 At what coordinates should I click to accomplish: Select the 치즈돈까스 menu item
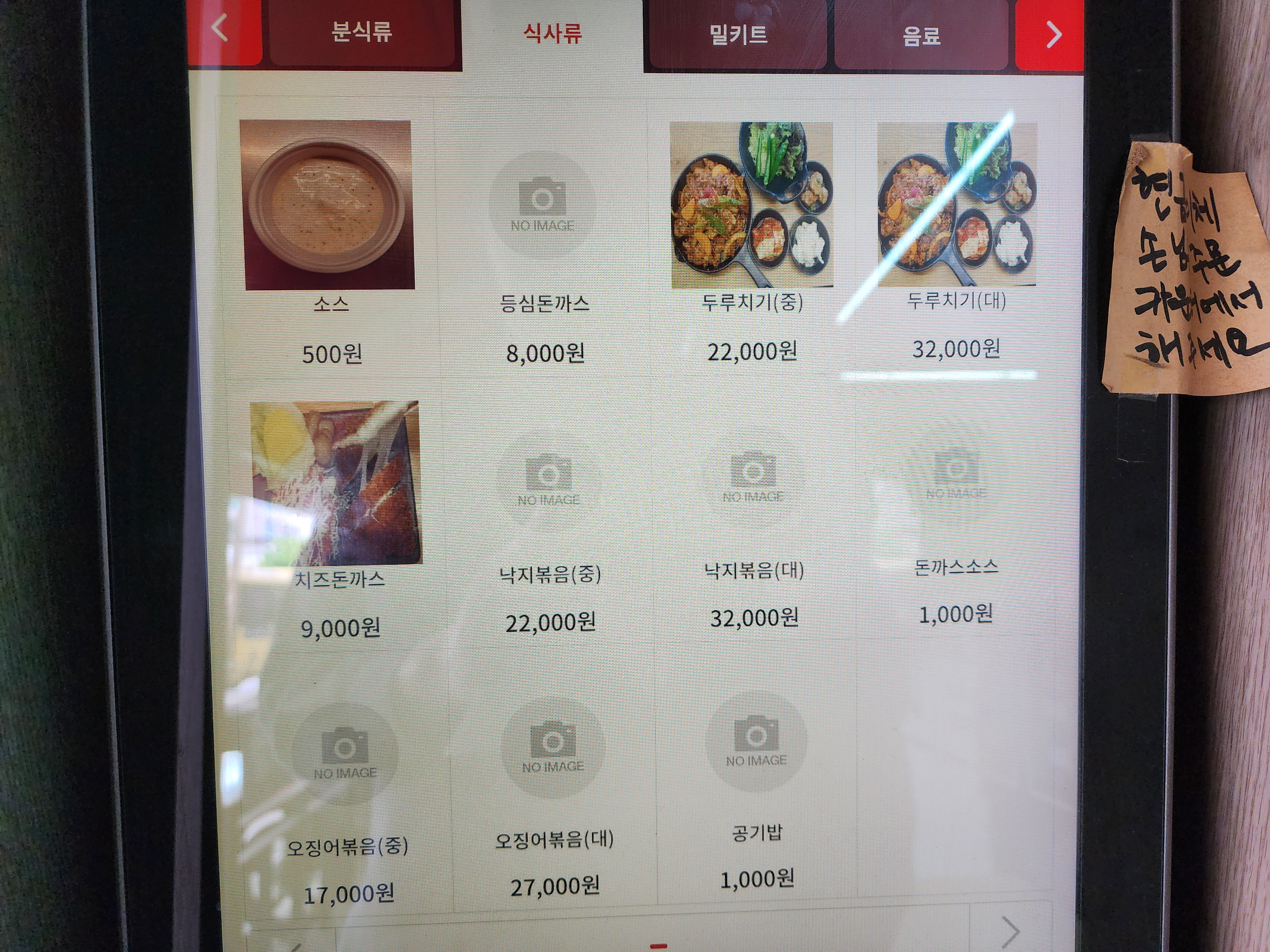pos(337,505)
